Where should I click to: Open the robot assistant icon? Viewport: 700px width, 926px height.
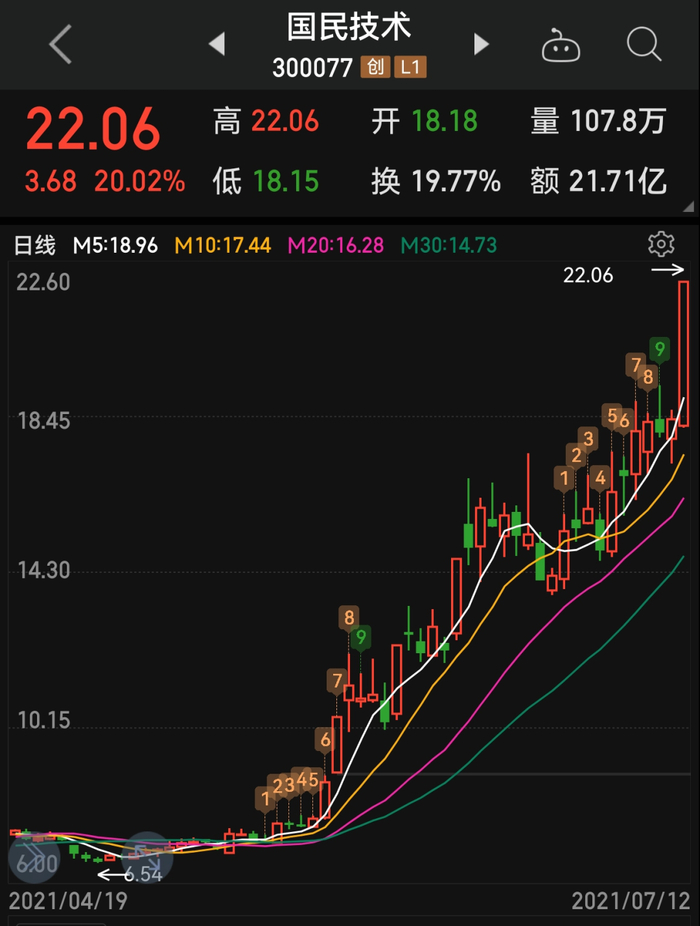coord(561,45)
